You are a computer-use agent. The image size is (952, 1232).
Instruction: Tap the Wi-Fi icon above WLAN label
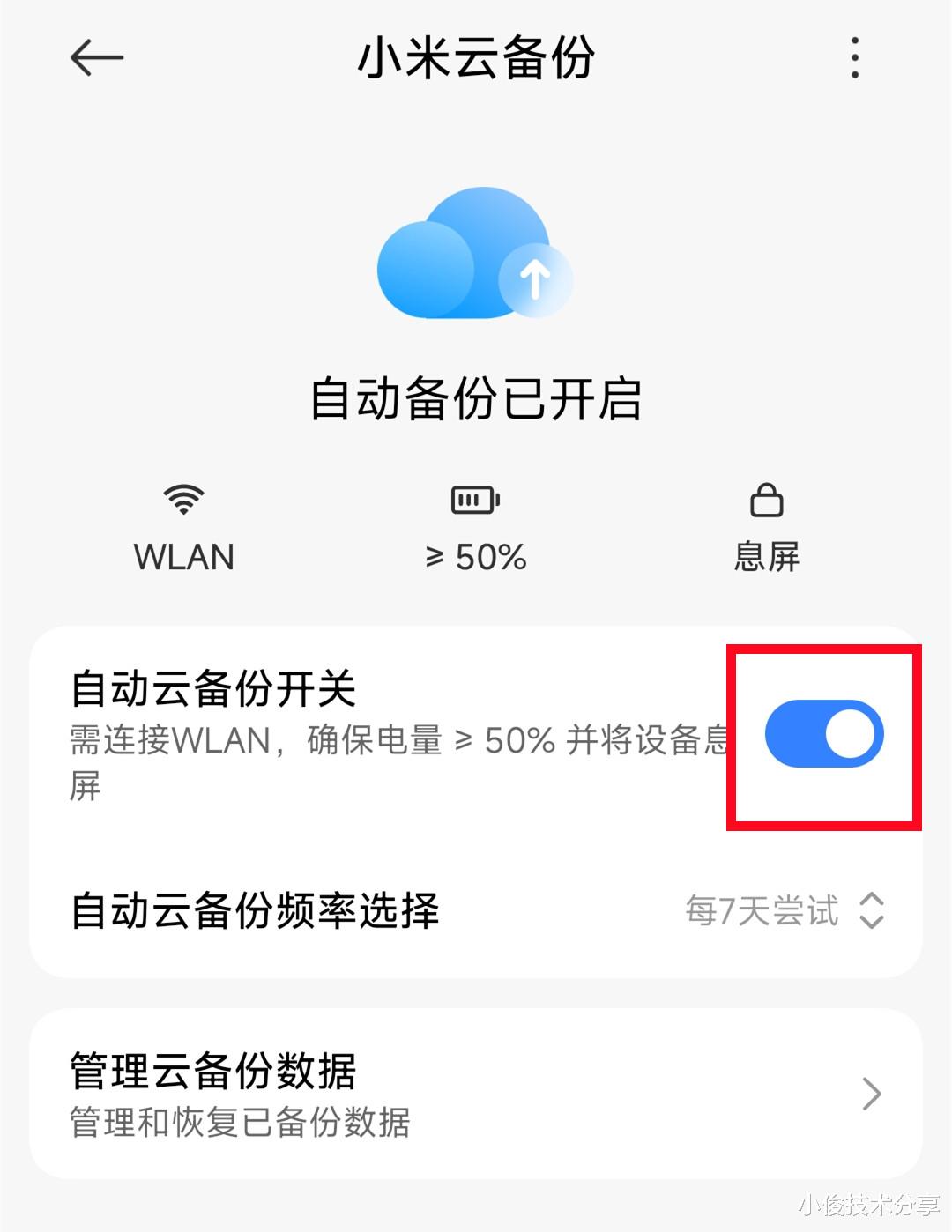(x=184, y=500)
